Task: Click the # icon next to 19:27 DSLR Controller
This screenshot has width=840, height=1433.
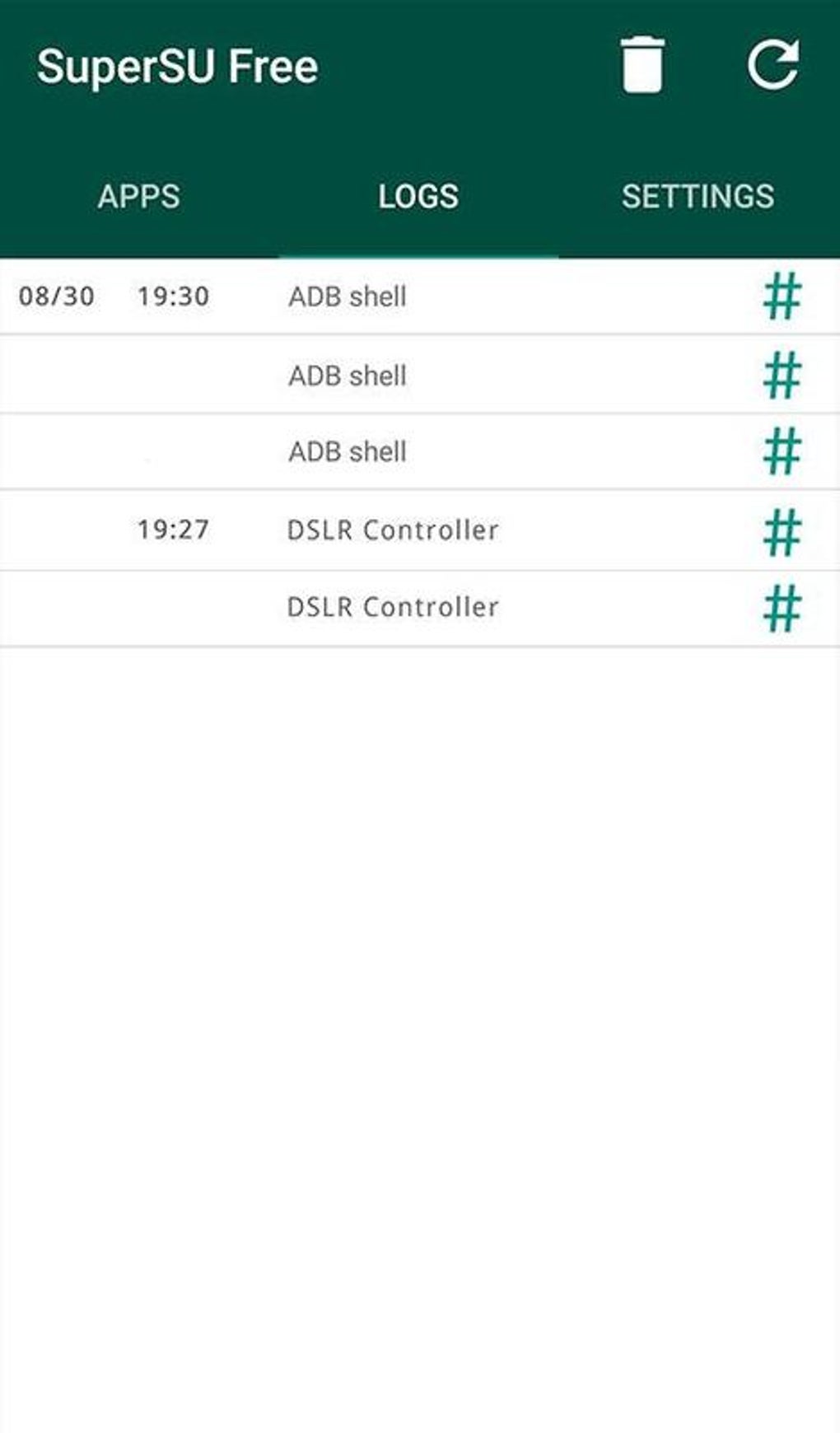Action: [784, 530]
